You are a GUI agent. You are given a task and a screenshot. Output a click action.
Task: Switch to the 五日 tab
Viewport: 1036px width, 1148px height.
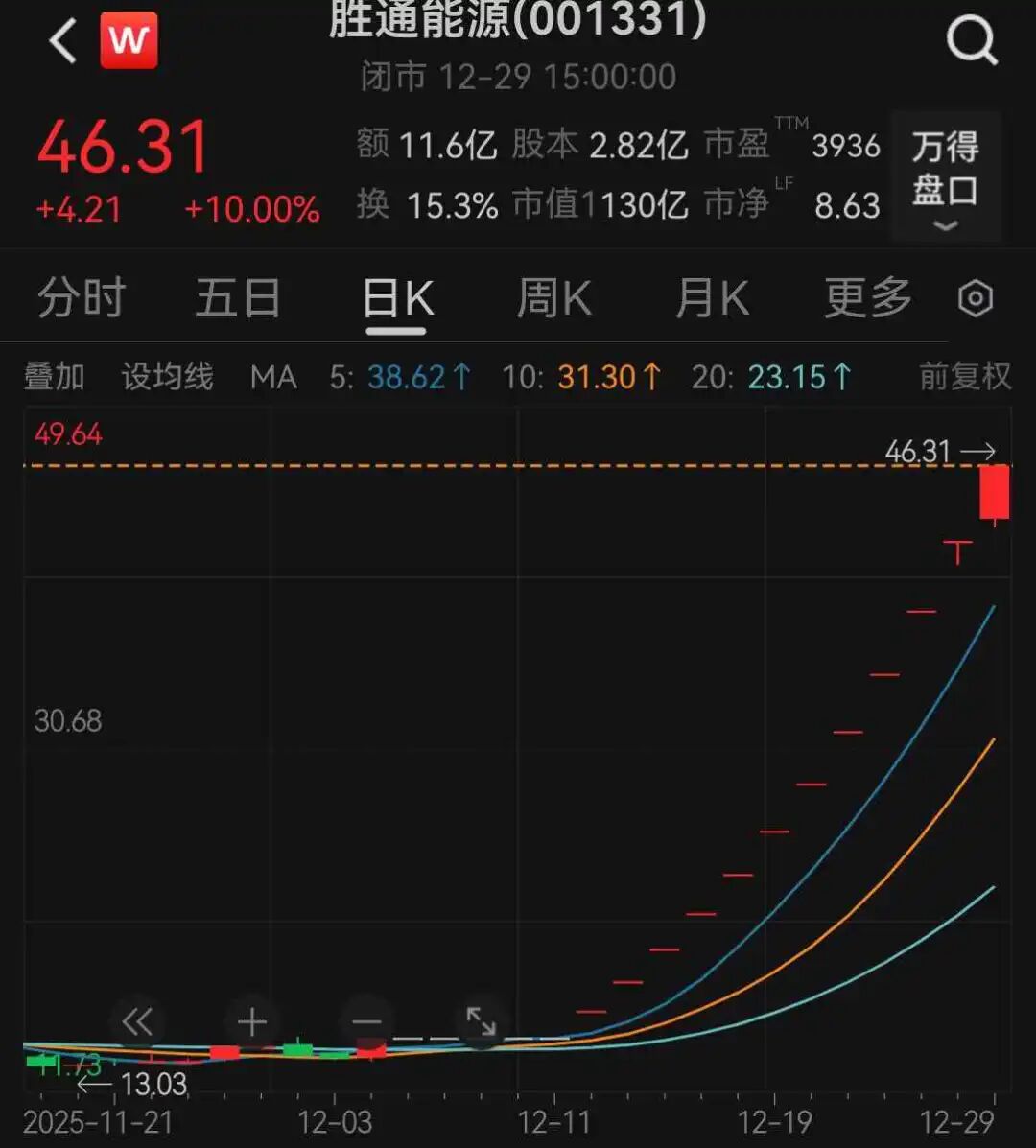click(x=238, y=298)
